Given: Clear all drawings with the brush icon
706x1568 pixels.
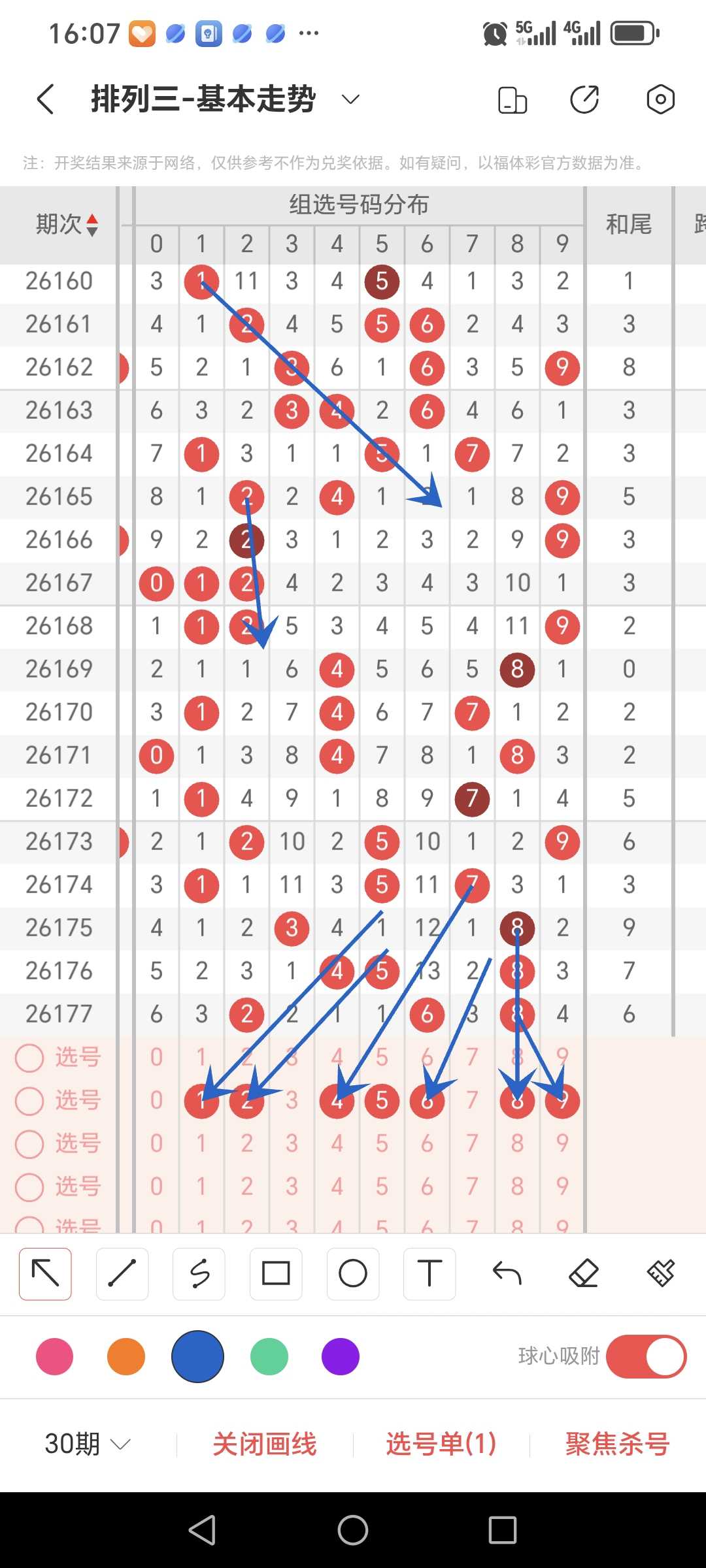Looking at the screenshot, I should 661,1273.
